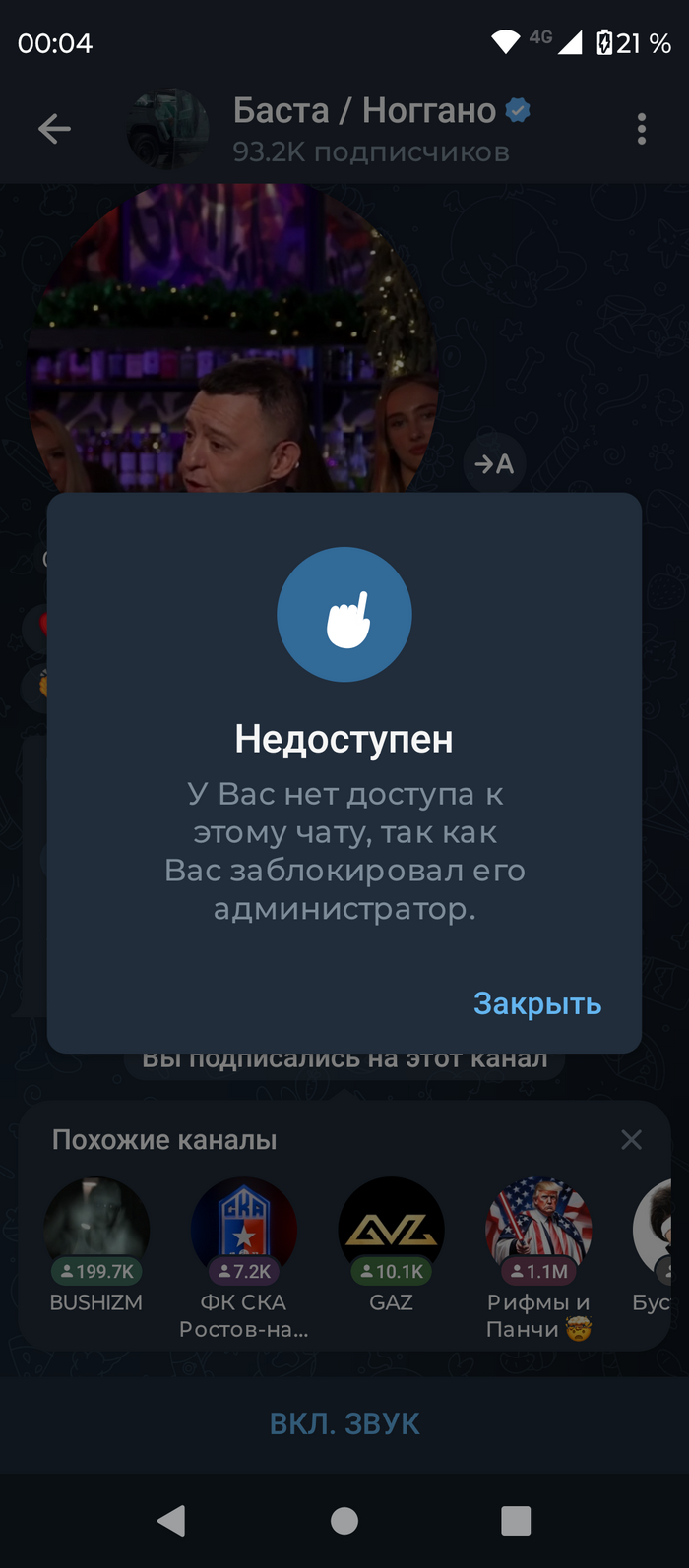Open the three-dot overflow menu
Image resolution: width=689 pixels, height=1568 pixels.
click(x=641, y=129)
